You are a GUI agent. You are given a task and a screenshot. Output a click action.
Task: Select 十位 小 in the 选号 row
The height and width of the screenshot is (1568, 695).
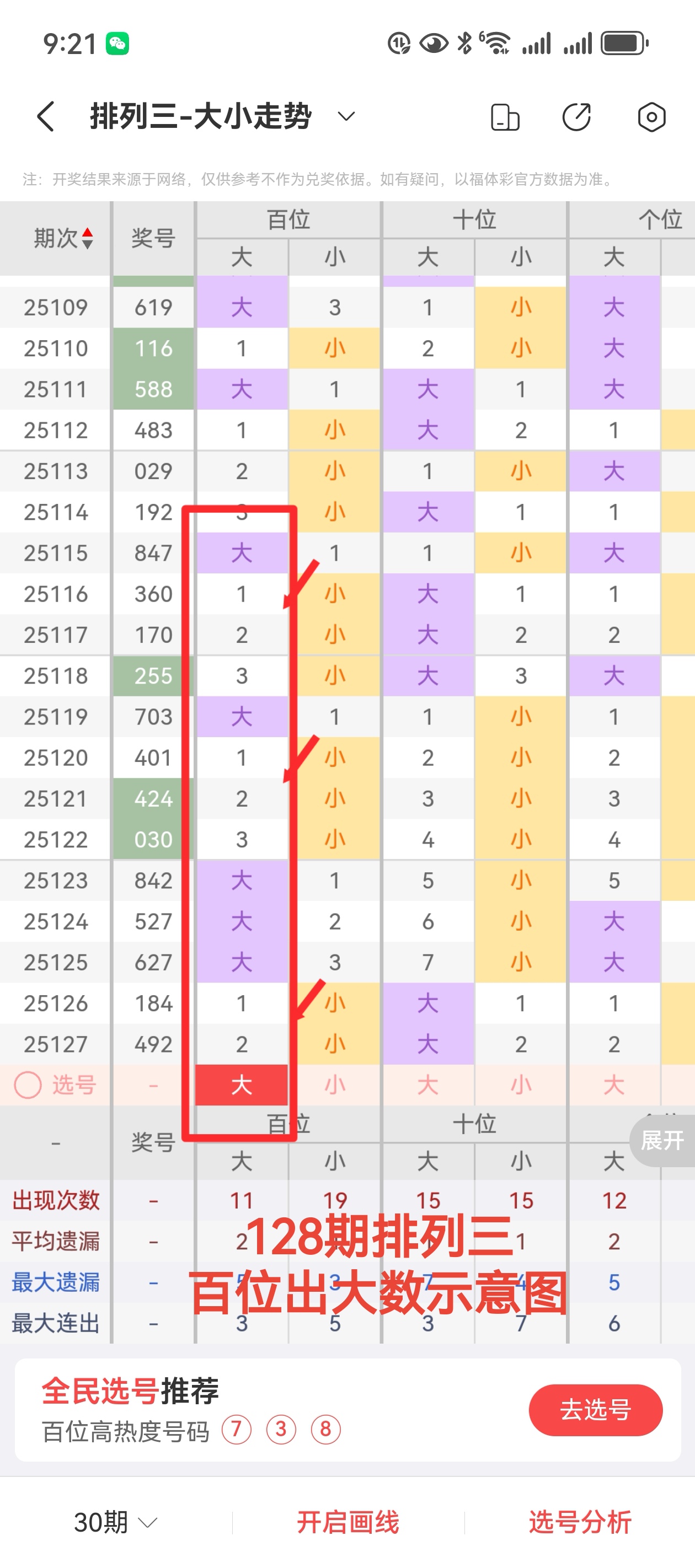[521, 1084]
